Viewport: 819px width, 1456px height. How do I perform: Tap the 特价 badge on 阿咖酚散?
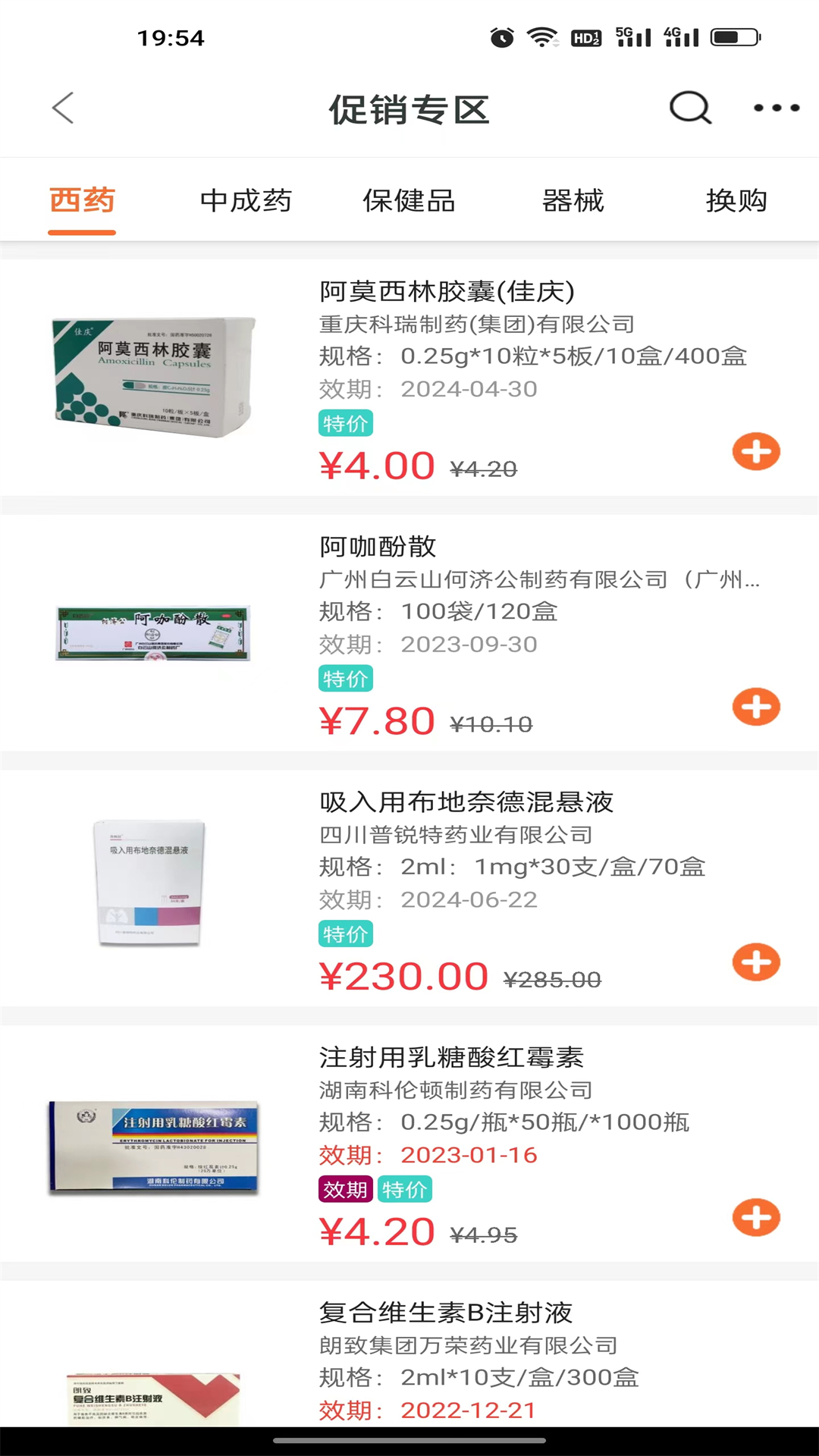(x=345, y=679)
